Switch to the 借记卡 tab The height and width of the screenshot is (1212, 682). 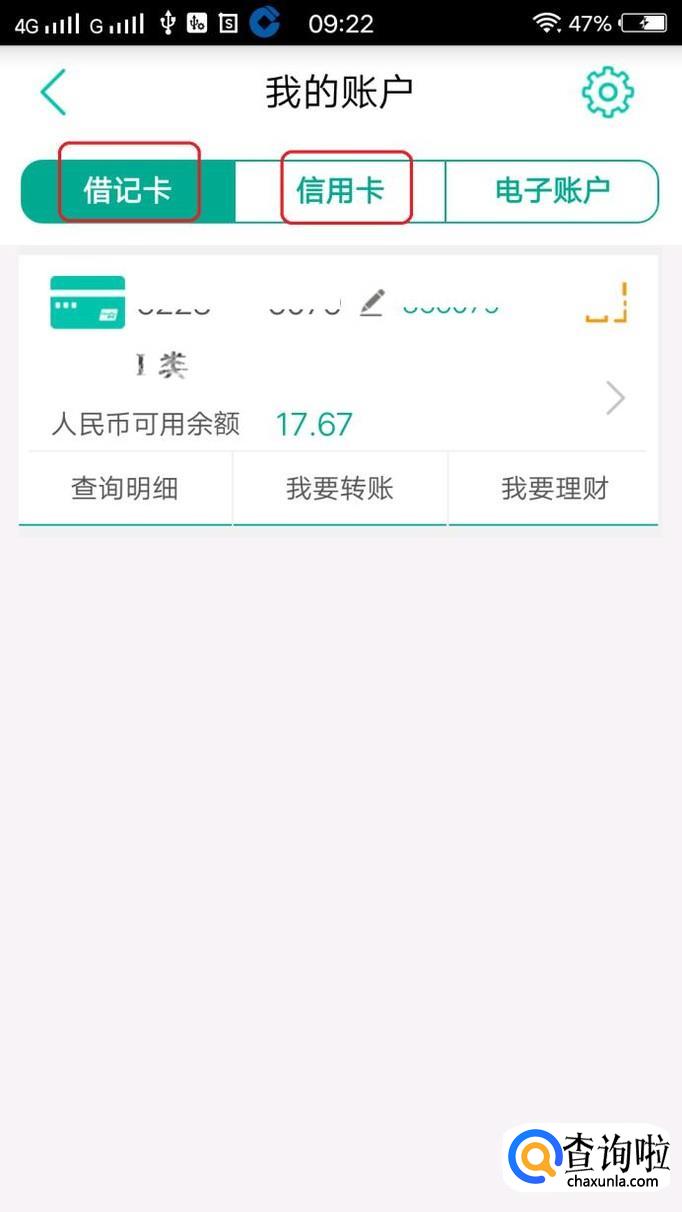[127, 190]
